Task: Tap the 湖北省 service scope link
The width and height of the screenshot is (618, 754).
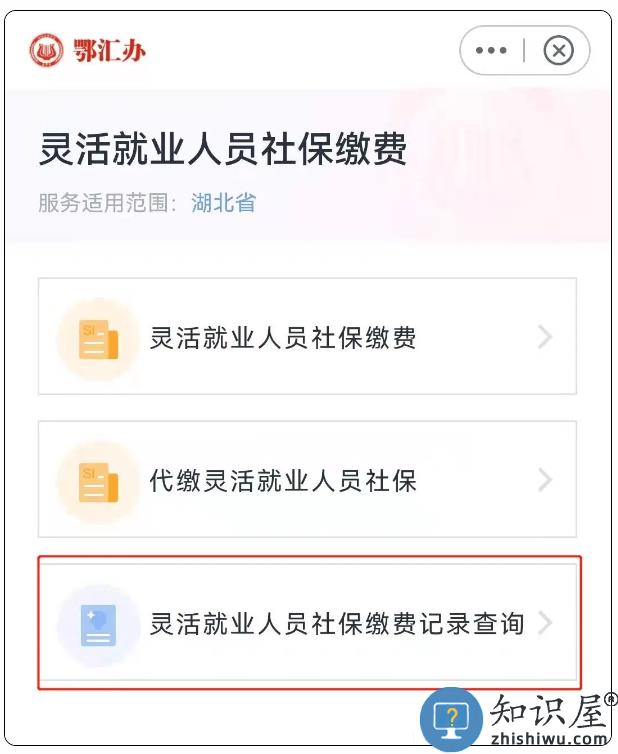Action: (223, 203)
